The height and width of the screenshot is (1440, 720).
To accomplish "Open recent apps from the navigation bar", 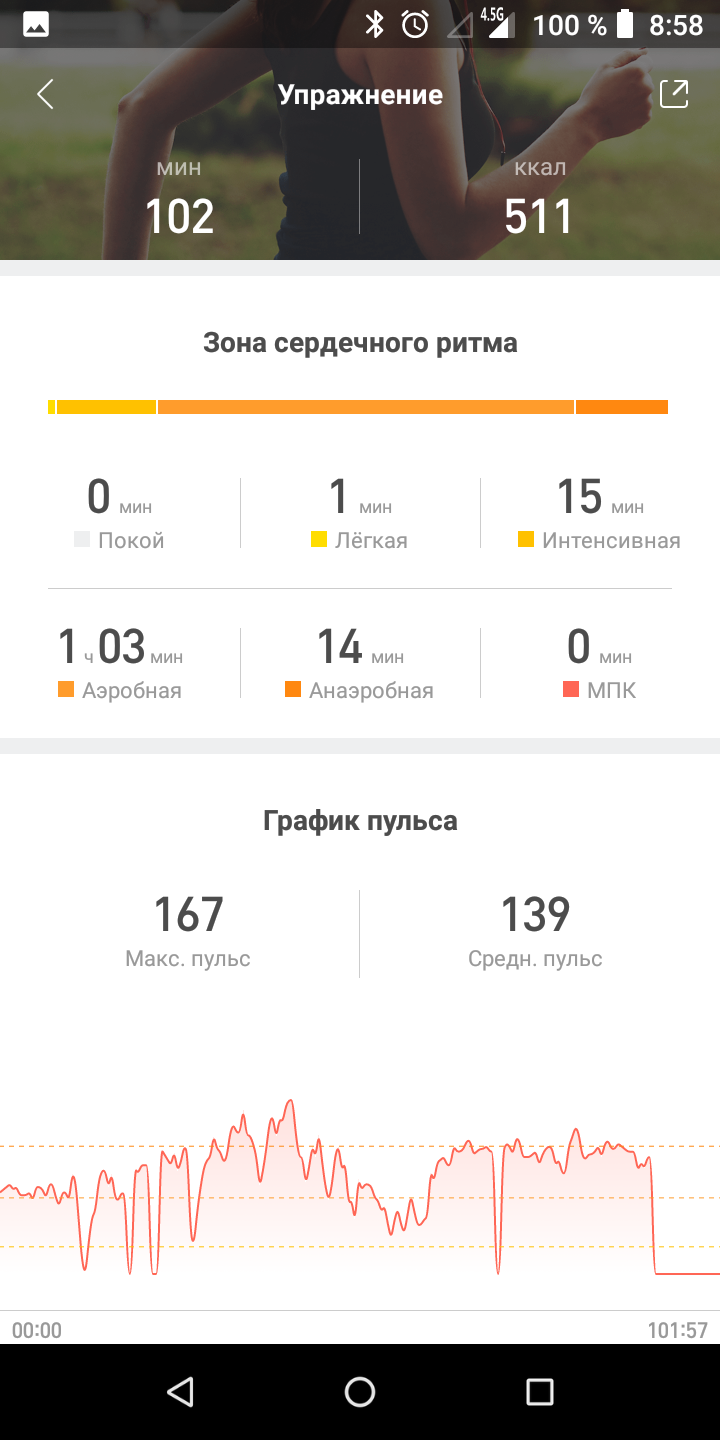I will coord(539,1392).
